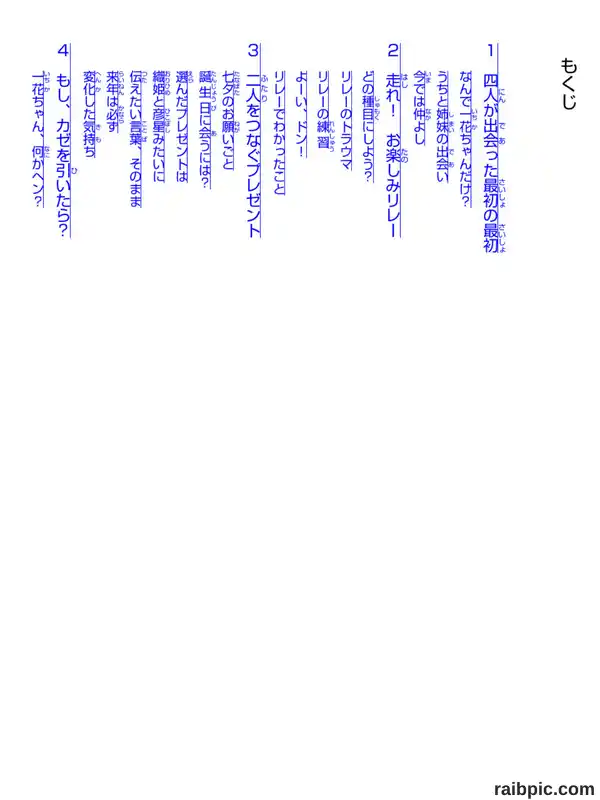The width and height of the screenshot is (600, 800).
Task: Open the うちと姉妹の出会い section
Action: tap(442, 127)
